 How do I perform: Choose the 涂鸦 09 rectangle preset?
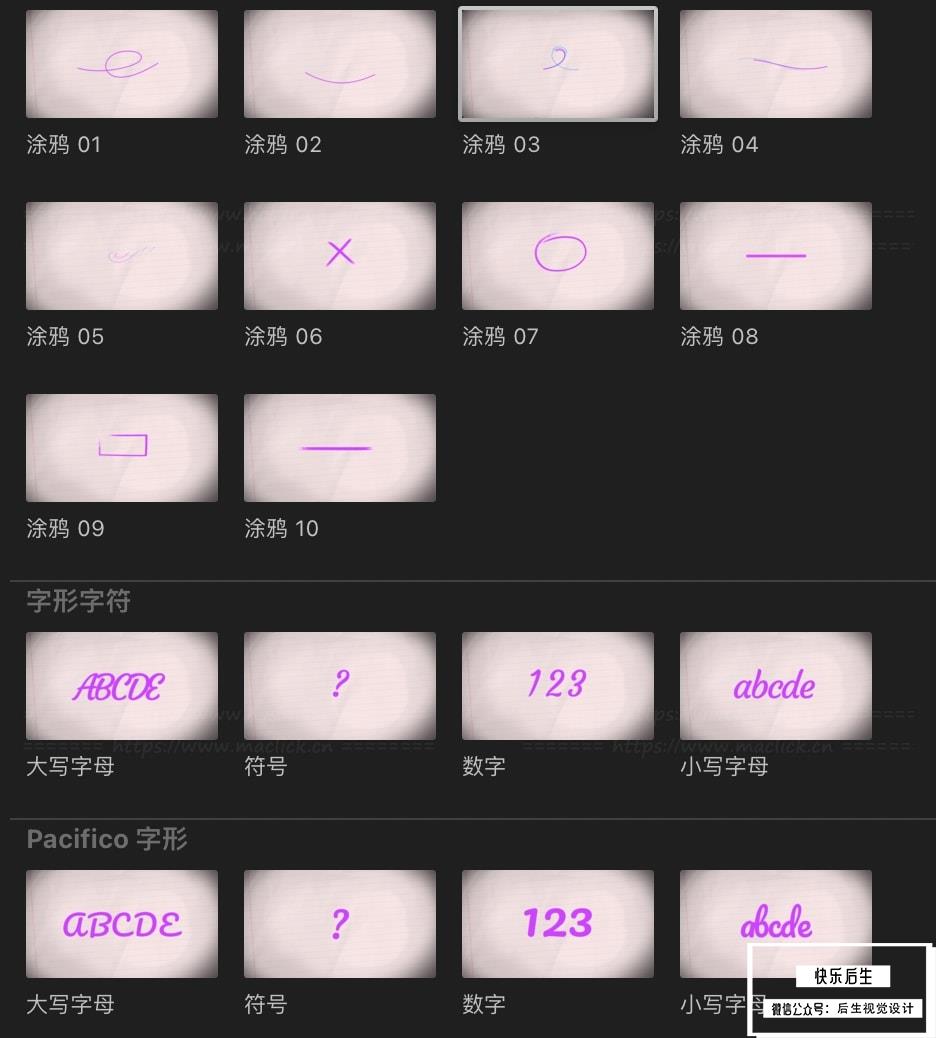tap(121, 448)
